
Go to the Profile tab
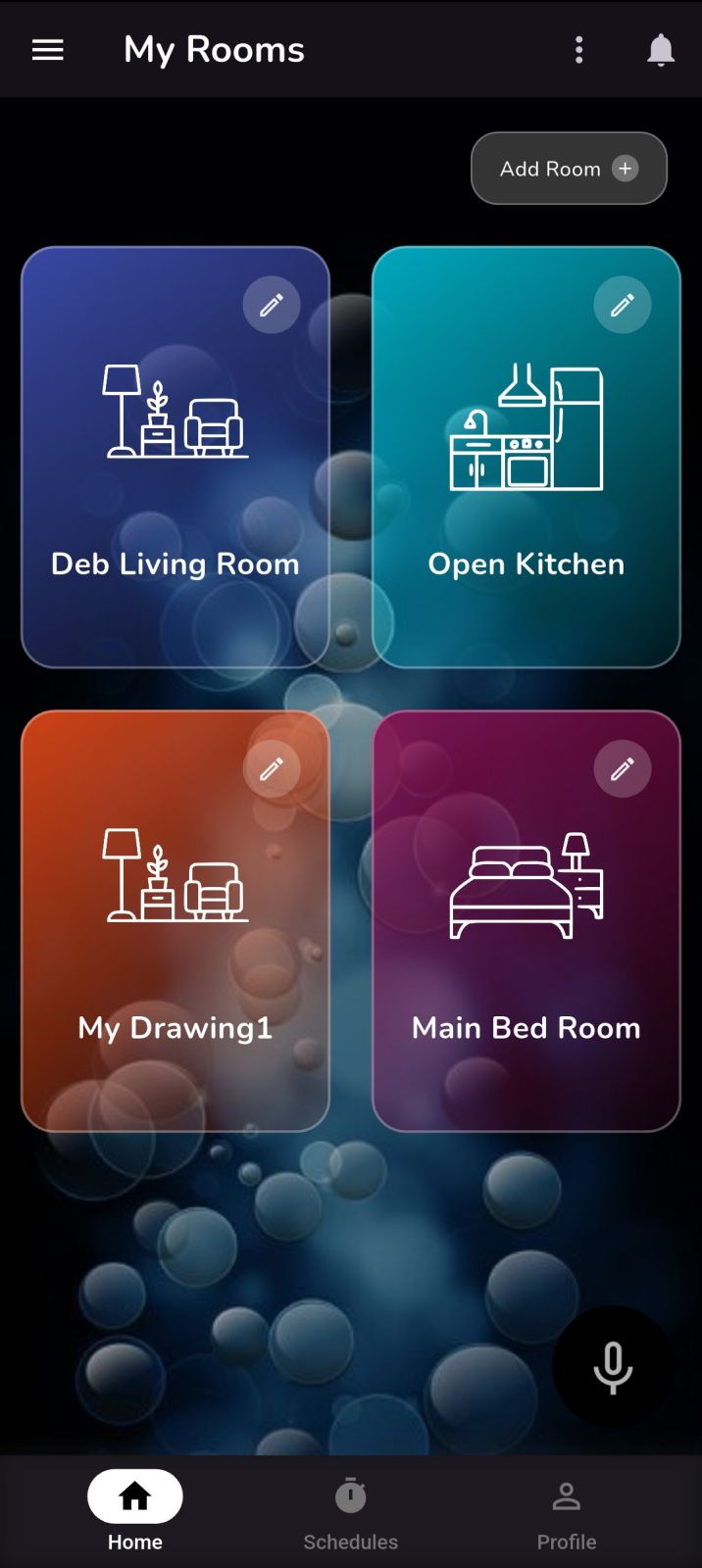[566, 1510]
